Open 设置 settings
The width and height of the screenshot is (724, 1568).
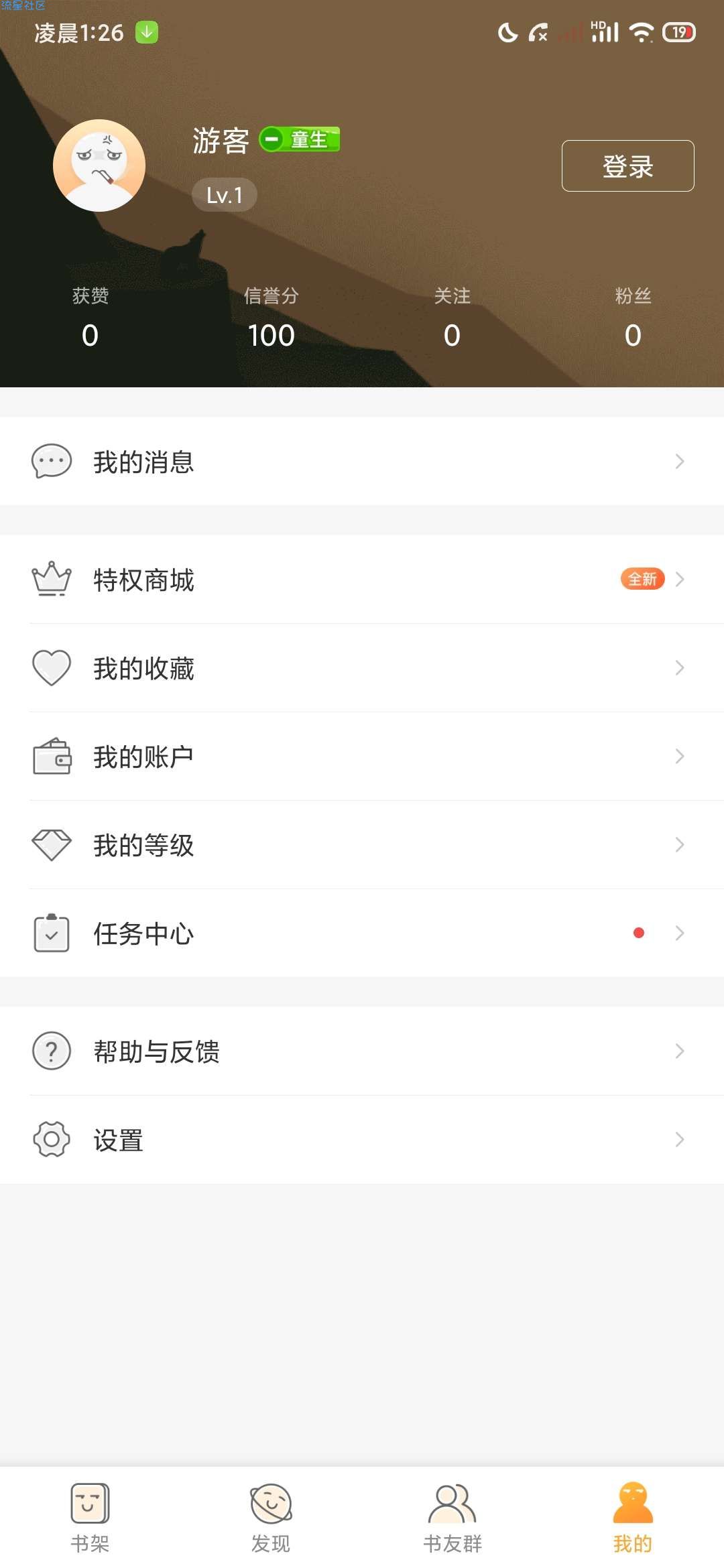pyautogui.click(x=362, y=1139)
